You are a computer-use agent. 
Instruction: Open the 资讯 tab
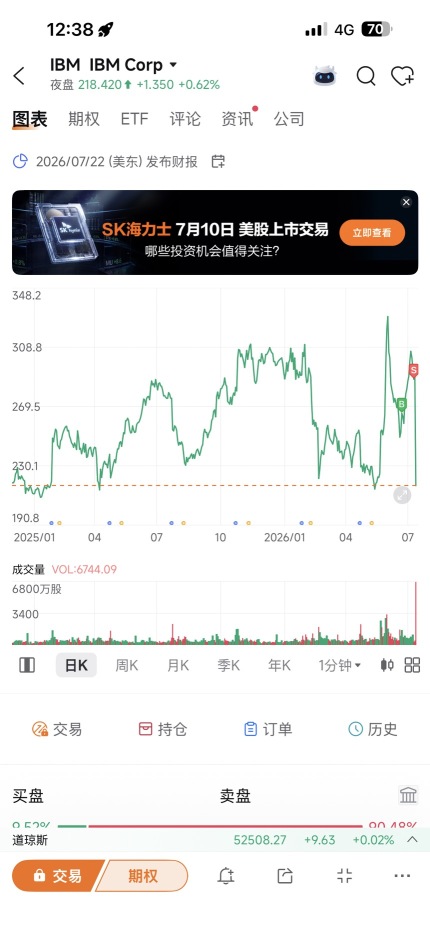[x=237, y=119]
